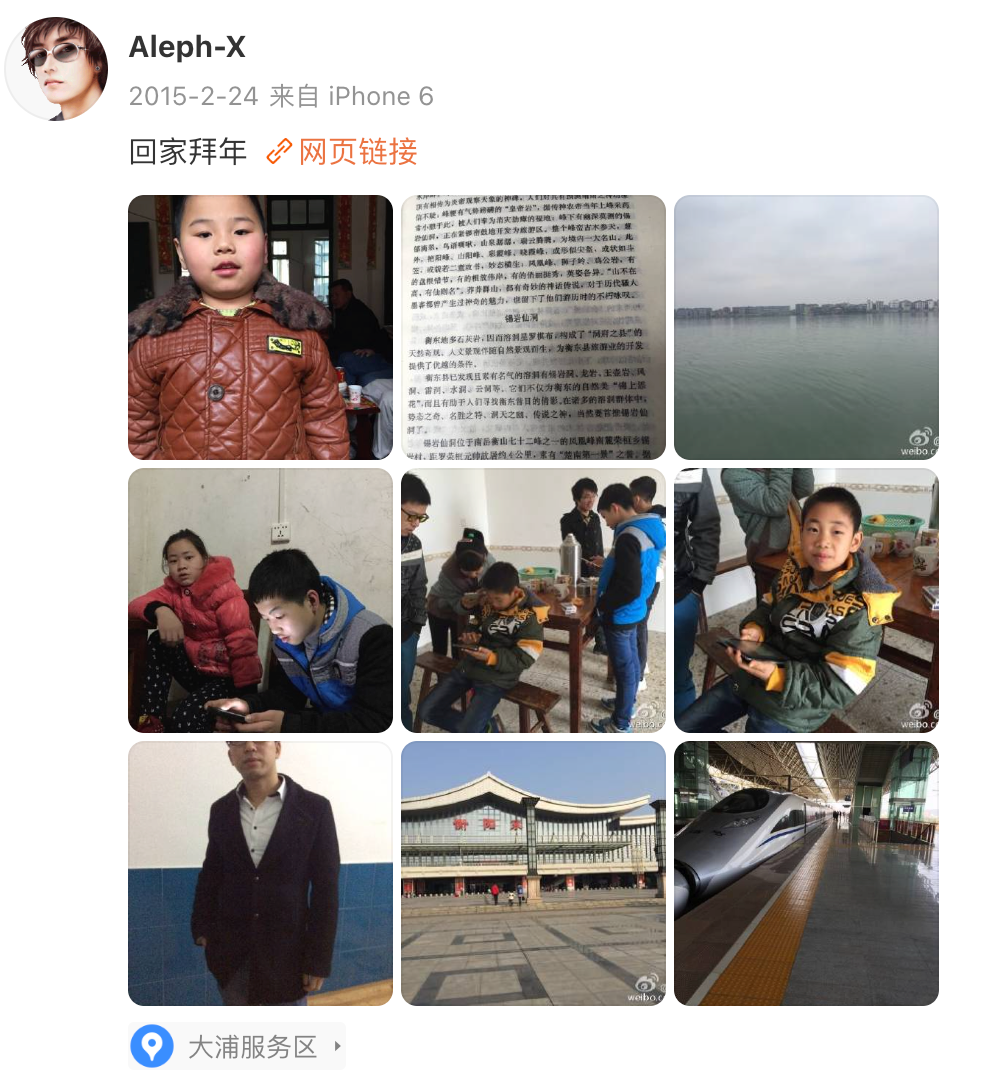View photo of man in dark blazer
The height and width of the screenshot is (1076, 1000).
[260, 873]
